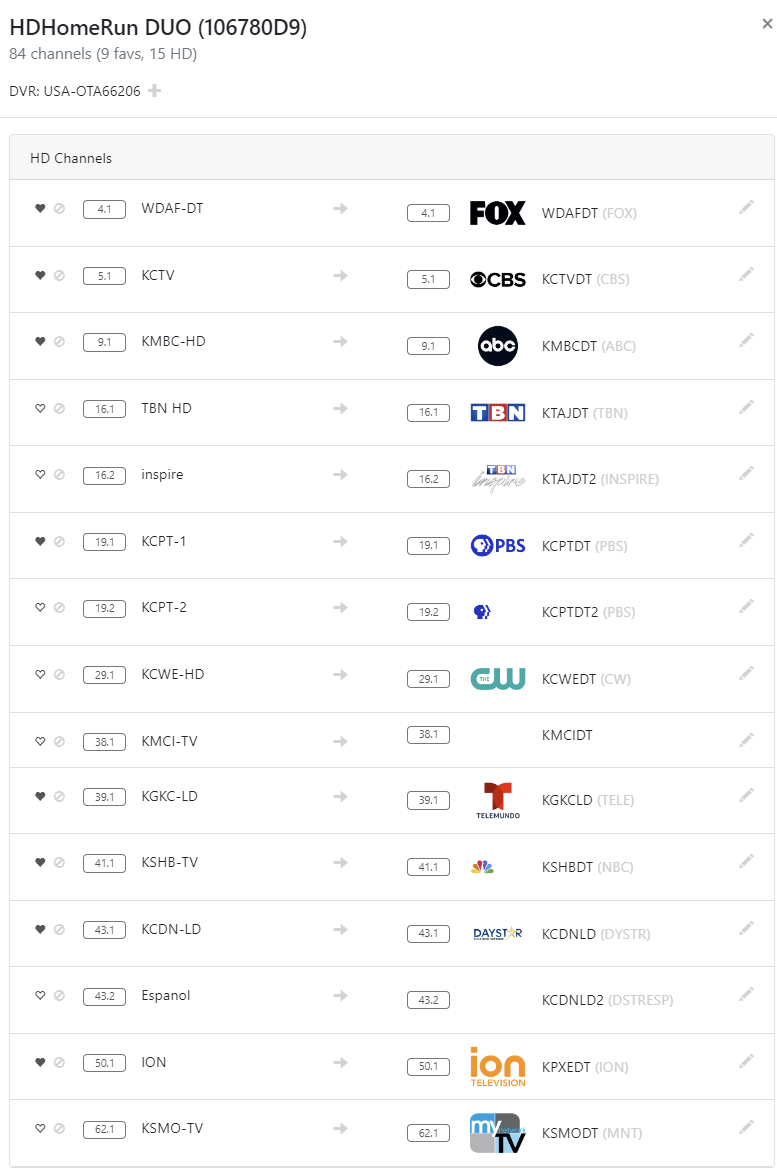The image size is (777, 1168).
Task: Hide the KCDN-LD channel
Action: tap(59, 930)
